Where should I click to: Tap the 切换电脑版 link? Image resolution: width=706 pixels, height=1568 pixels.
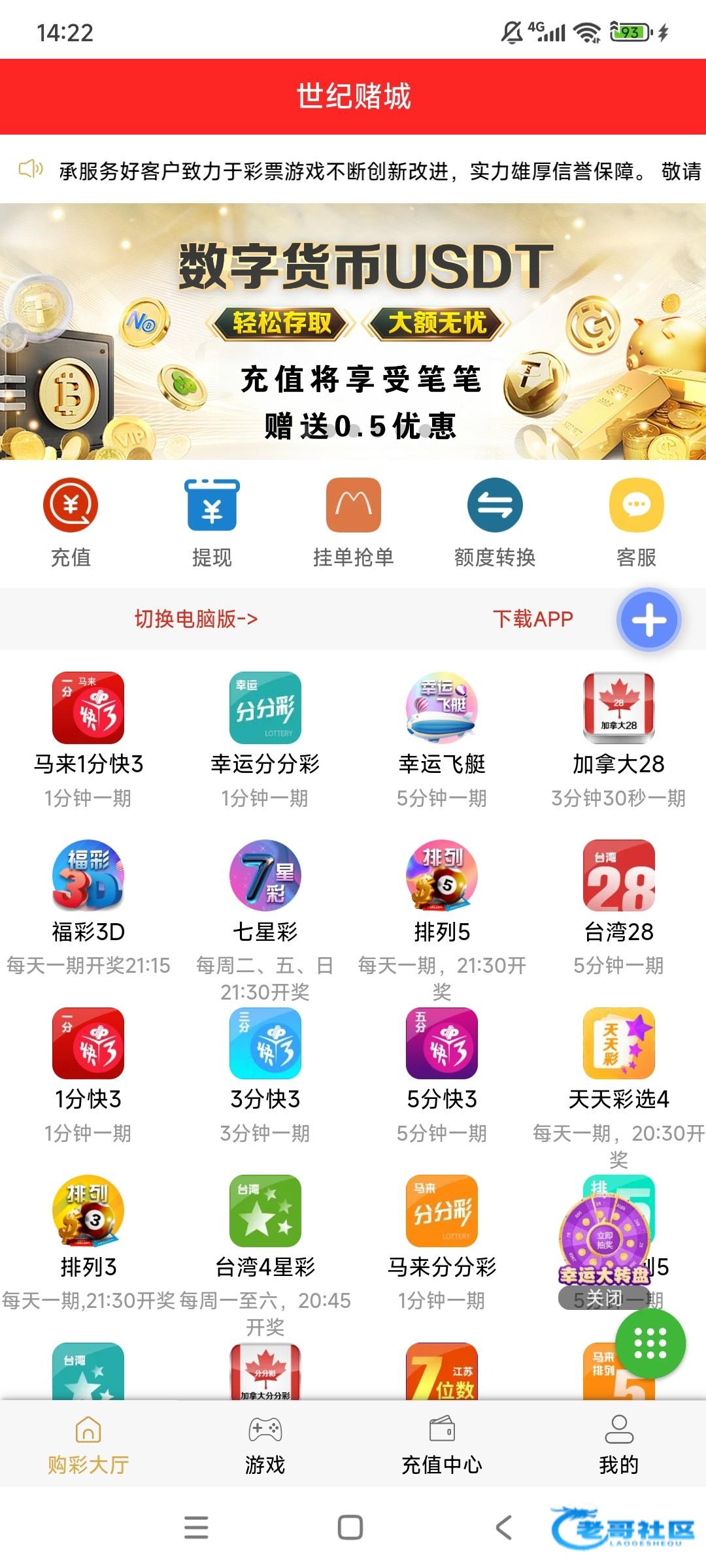[196, 619]
